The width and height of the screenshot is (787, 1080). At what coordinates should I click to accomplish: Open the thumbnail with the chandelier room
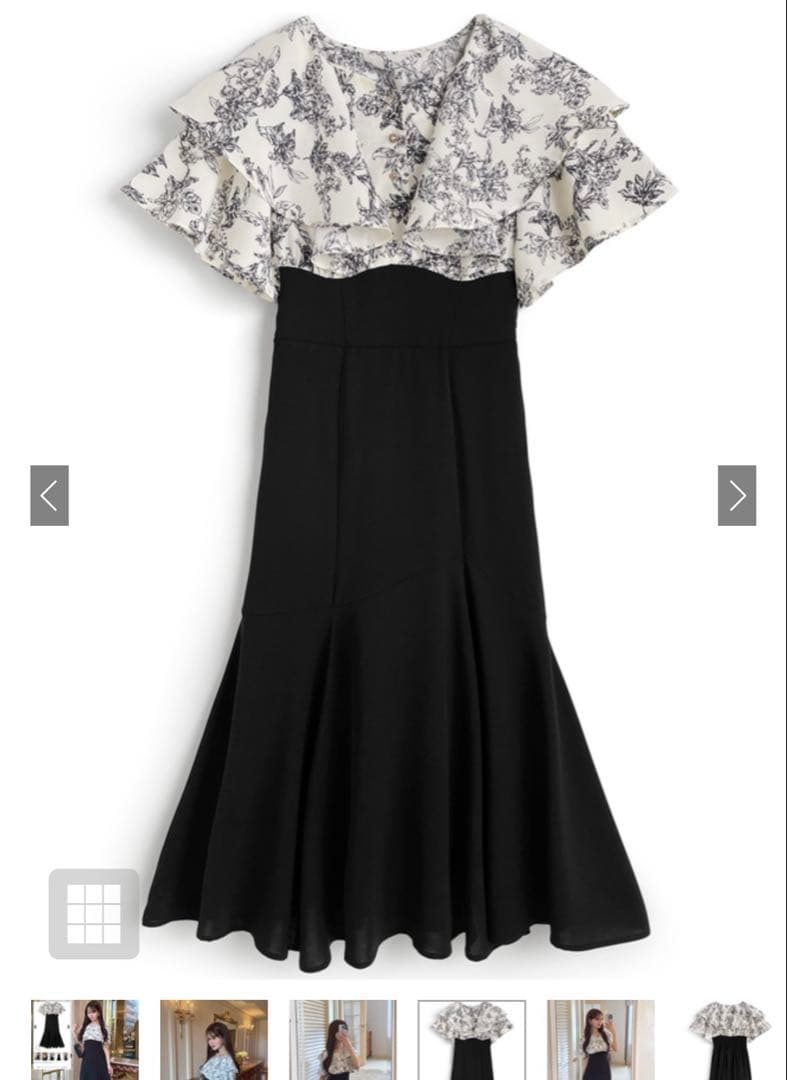[214, 1040]
